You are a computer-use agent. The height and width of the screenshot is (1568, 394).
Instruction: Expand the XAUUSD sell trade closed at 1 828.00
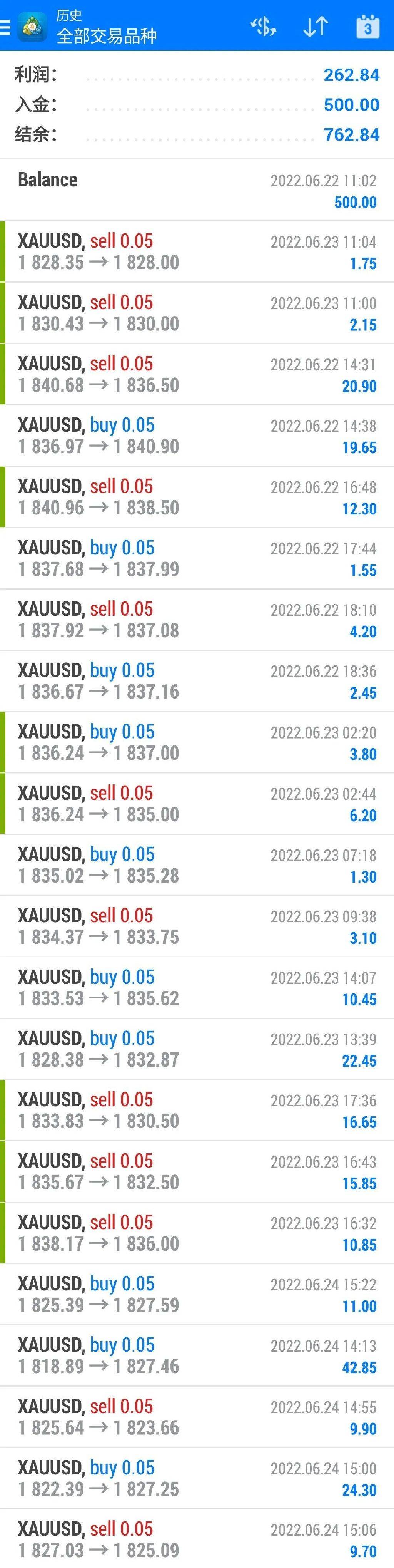click(197, 251)
